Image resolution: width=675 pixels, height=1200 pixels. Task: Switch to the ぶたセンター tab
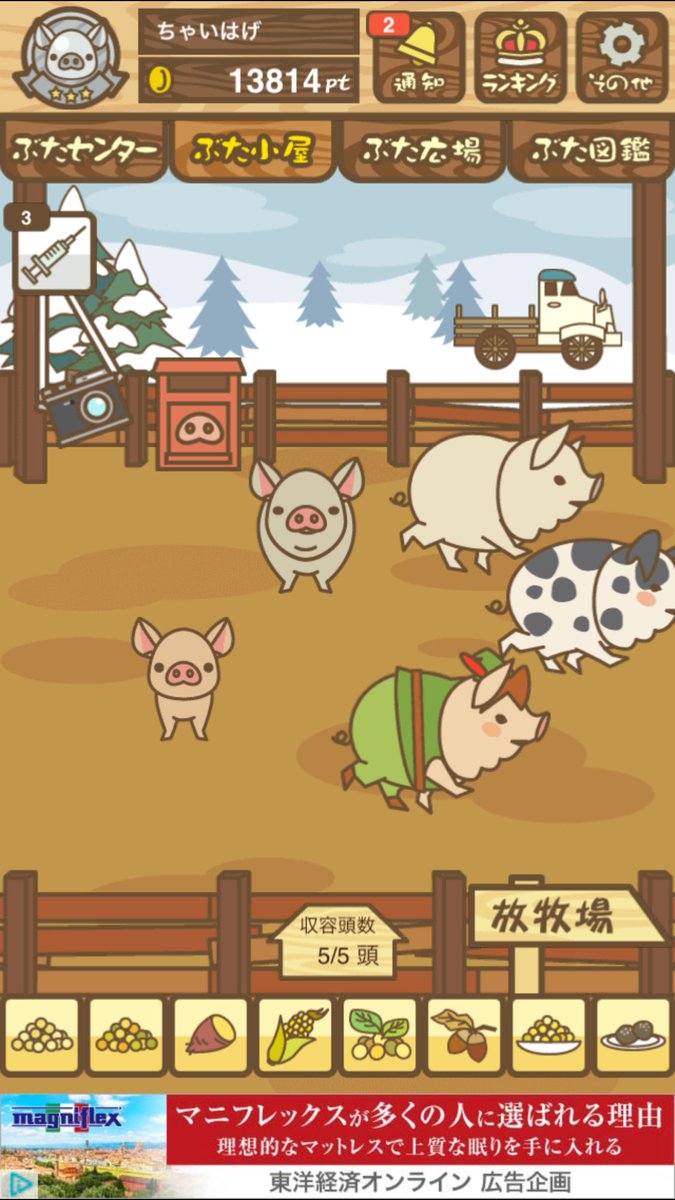(x=84, y=151)
